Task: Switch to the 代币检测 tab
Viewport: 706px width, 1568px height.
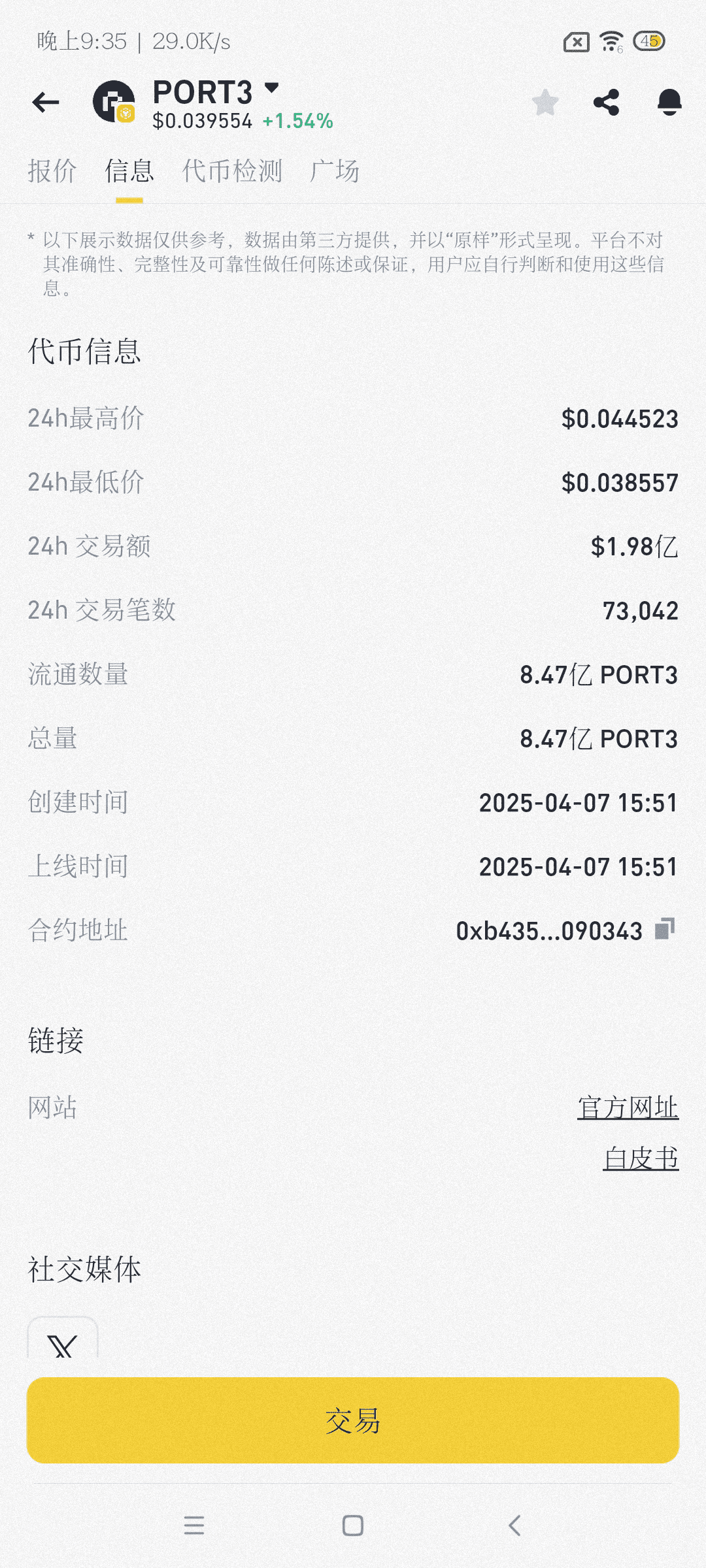Action: (x=232, y=171)
